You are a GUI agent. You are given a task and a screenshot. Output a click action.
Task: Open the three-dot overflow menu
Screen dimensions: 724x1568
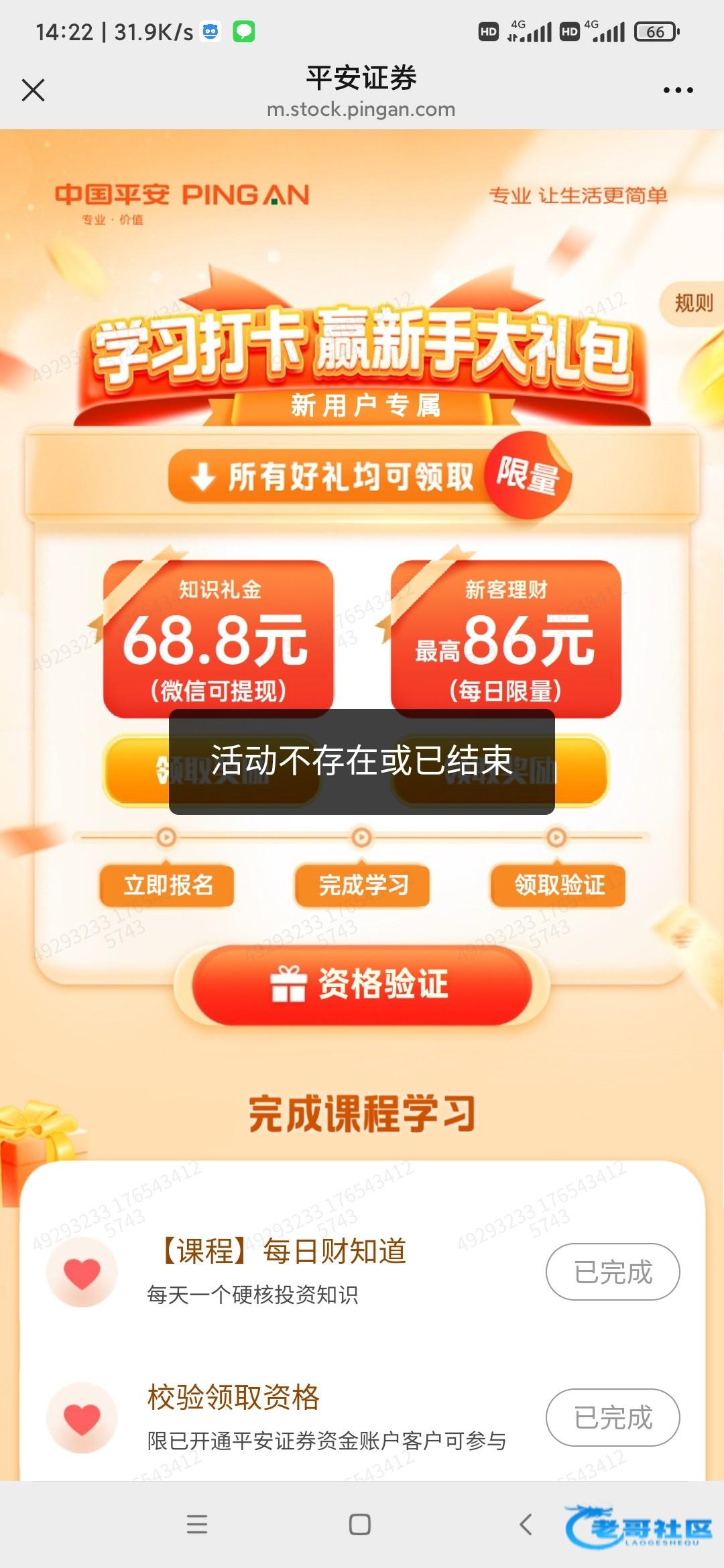[678, 90]
